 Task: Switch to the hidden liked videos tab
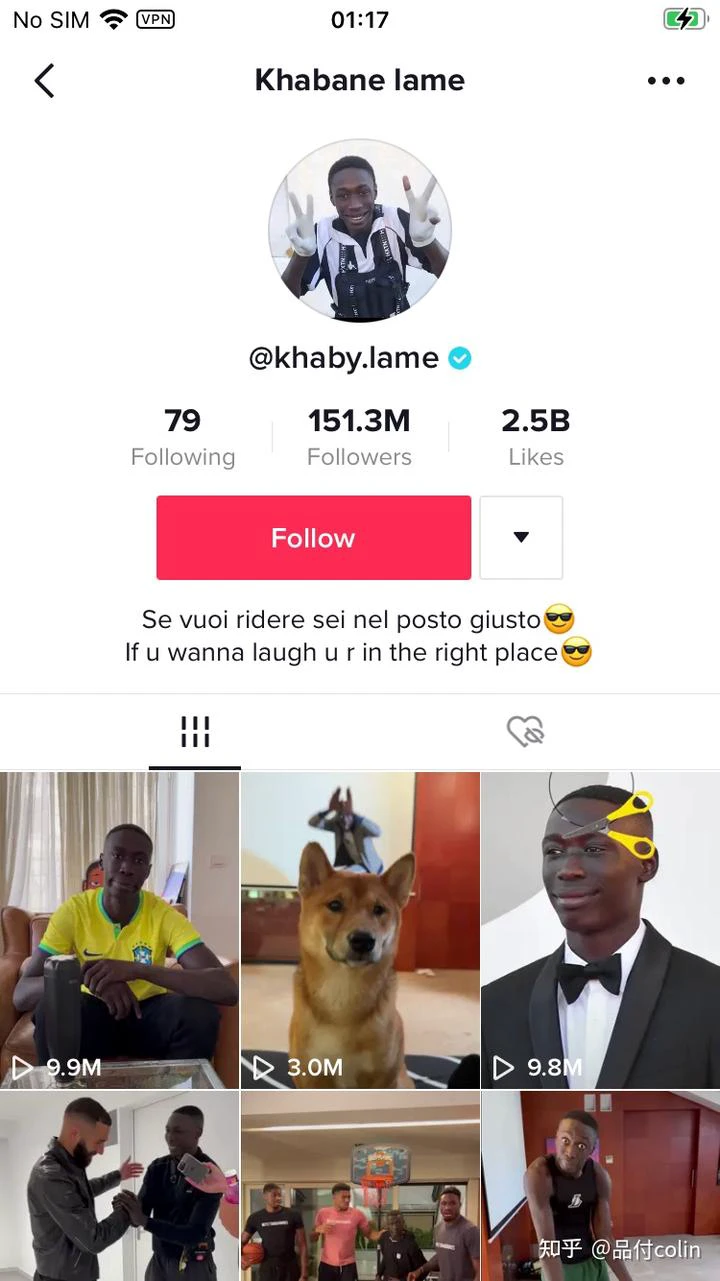(524, 732)
